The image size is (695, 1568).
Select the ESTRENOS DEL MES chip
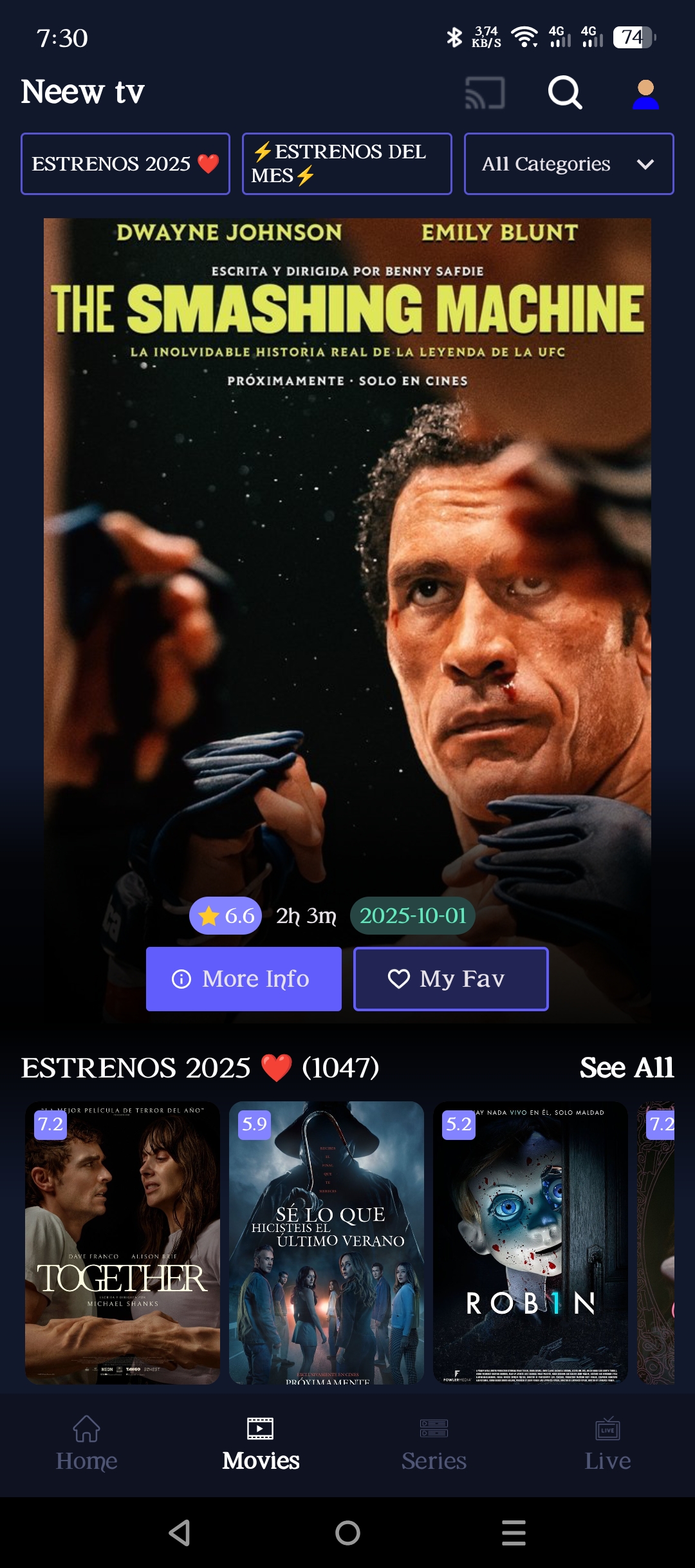click(347, 163)
